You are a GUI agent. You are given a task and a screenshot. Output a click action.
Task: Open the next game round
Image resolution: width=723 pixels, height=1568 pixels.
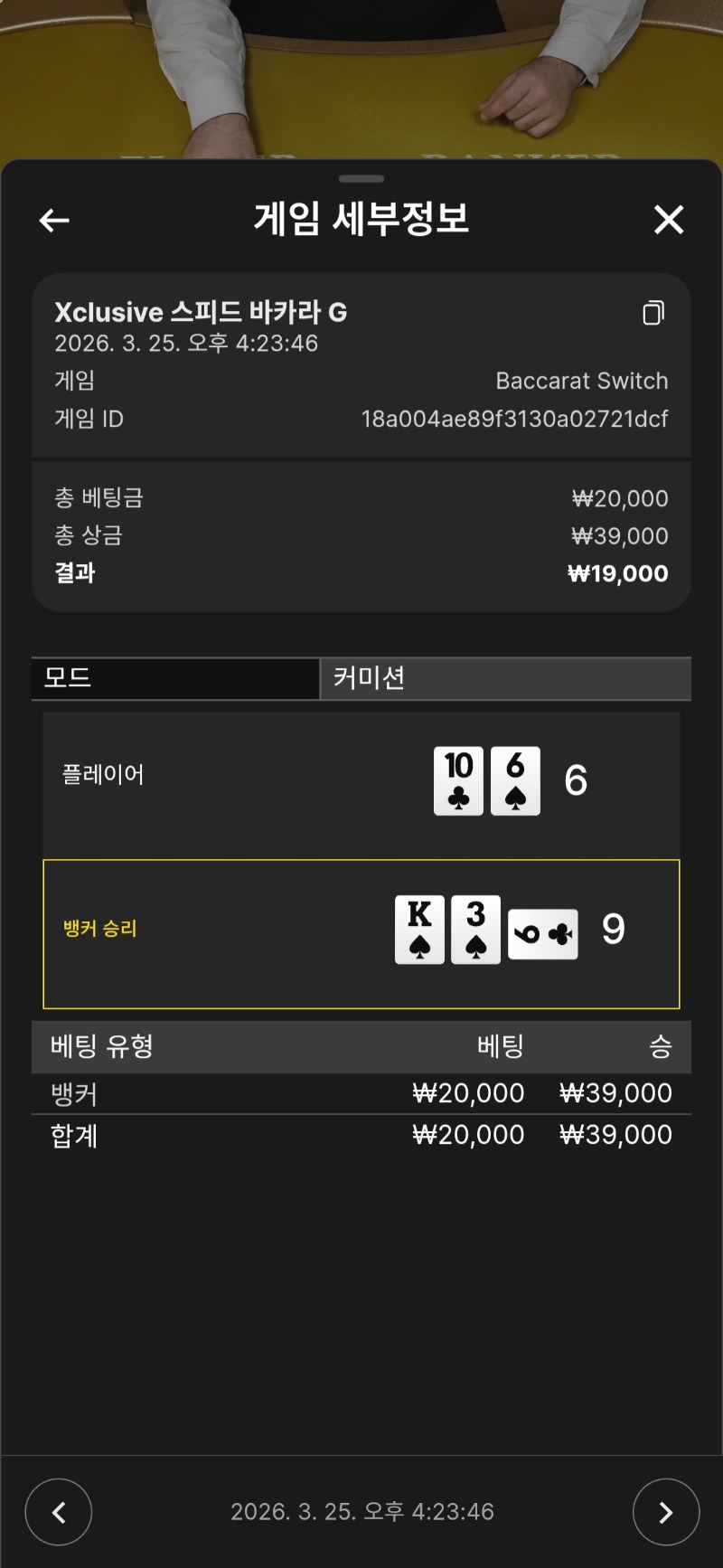tap(666, 1512)
